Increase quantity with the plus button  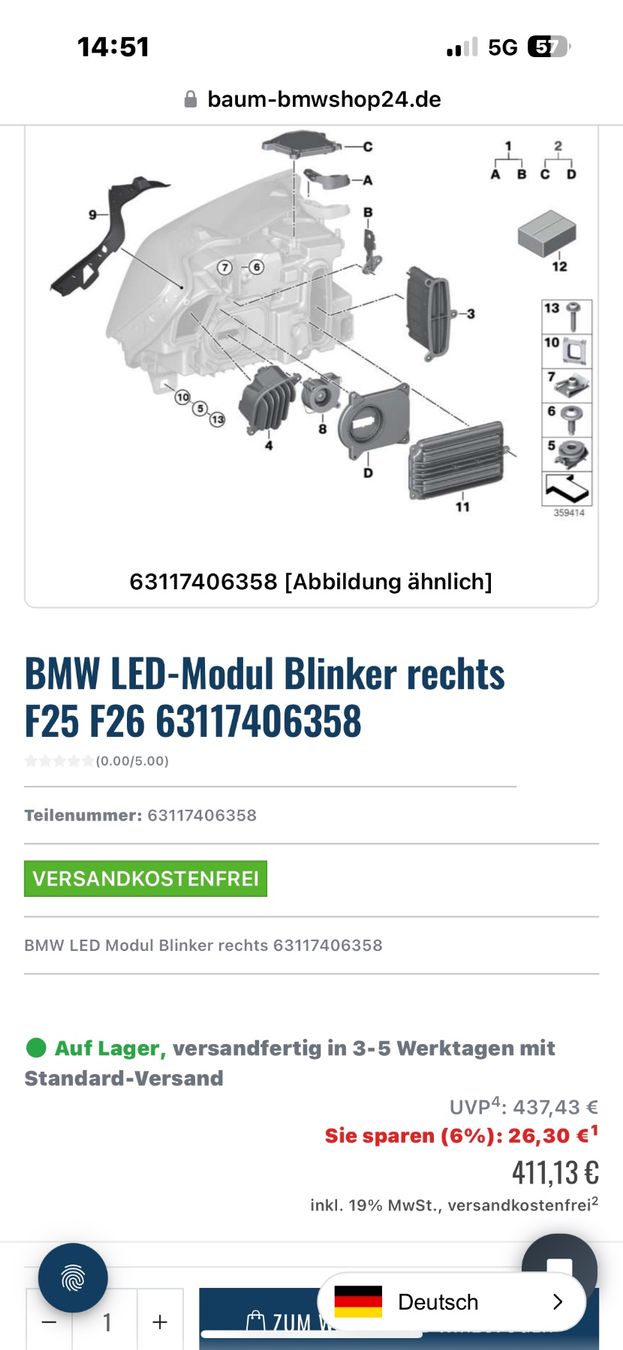[x=160, y=1322]
